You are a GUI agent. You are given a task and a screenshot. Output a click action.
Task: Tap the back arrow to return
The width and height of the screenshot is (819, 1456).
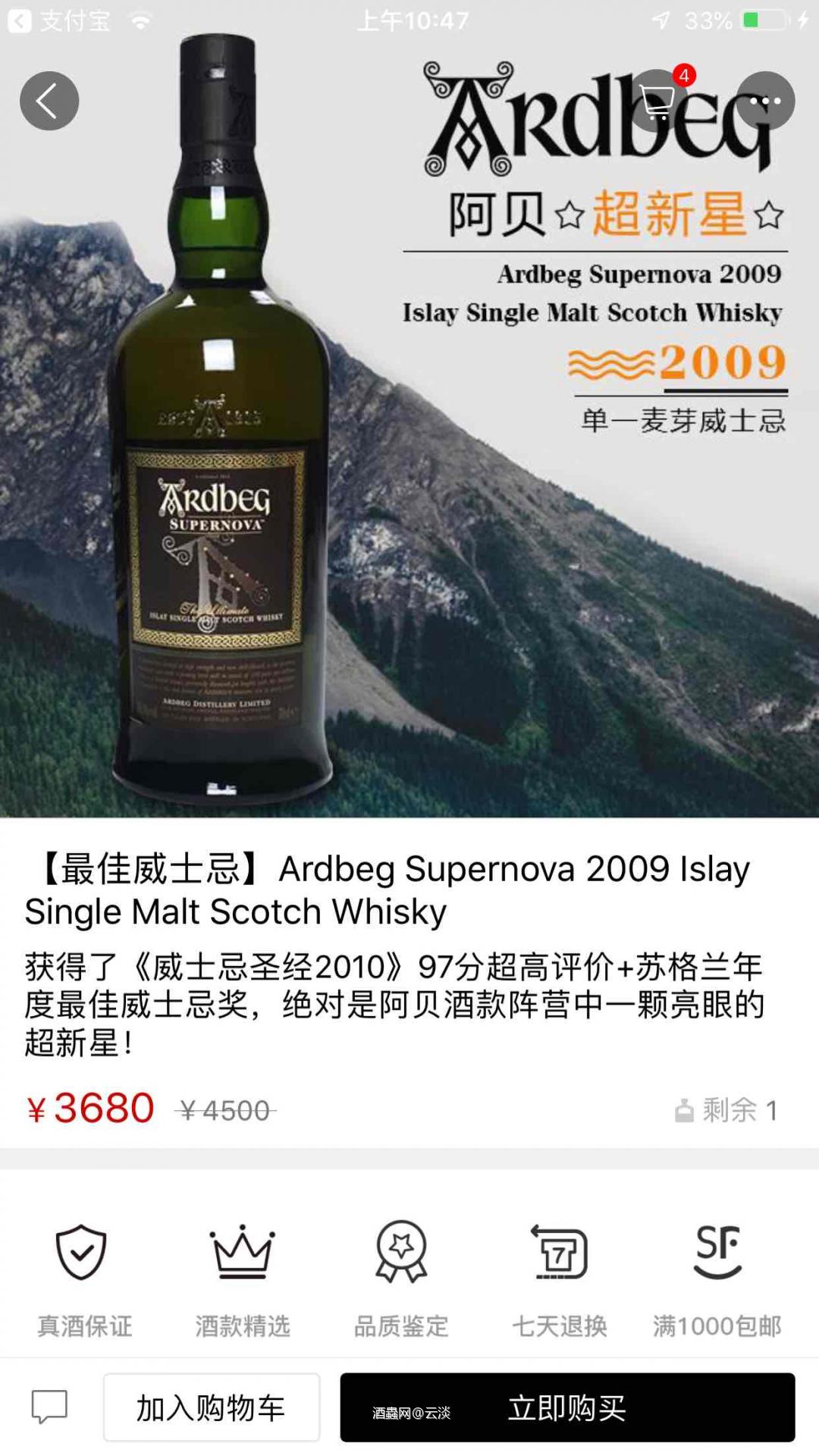(x=49, y=99)
